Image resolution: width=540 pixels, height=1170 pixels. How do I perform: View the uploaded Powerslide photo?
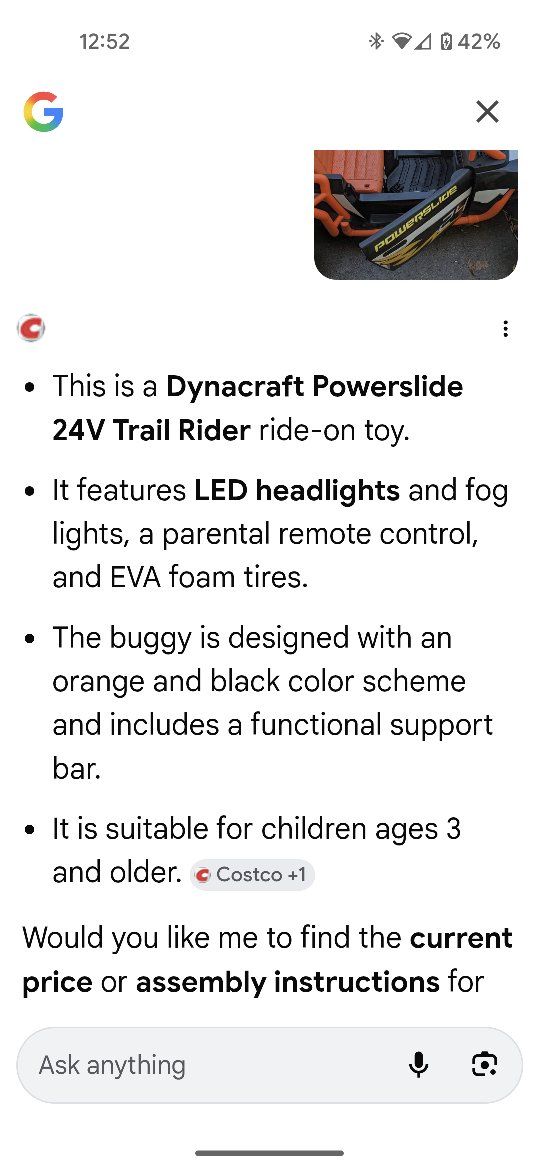tap(415, 215)
